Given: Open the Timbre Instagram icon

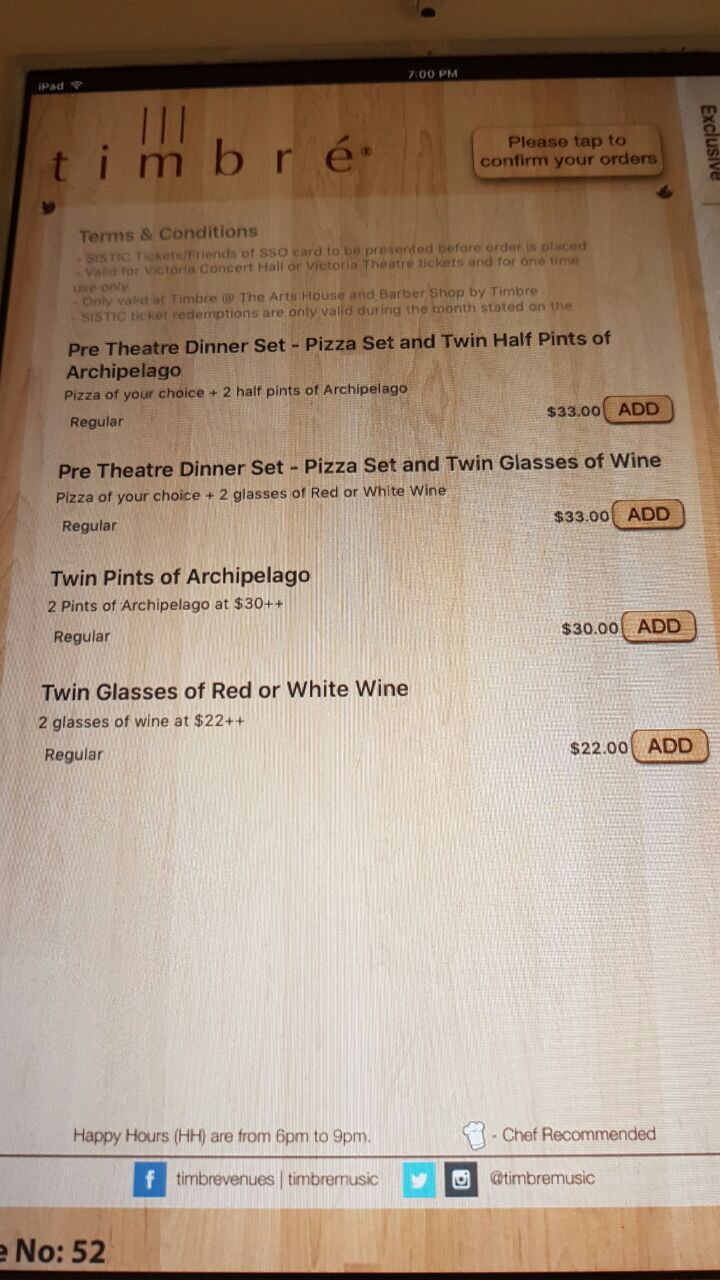Looking at the screenshot, I should tap(460, 1180).
